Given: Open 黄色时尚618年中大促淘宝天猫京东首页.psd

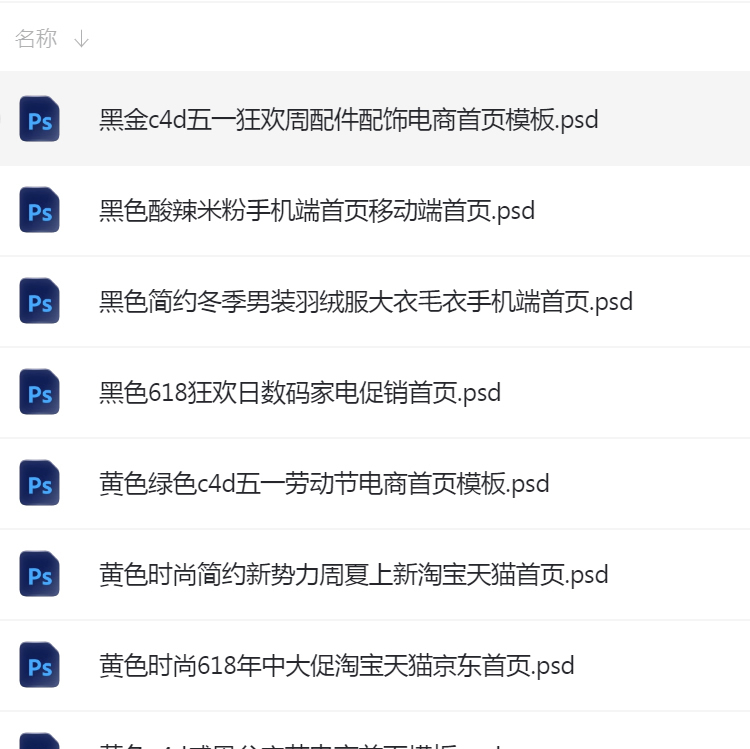Looking at the screenshot, I should pos(336,666).
